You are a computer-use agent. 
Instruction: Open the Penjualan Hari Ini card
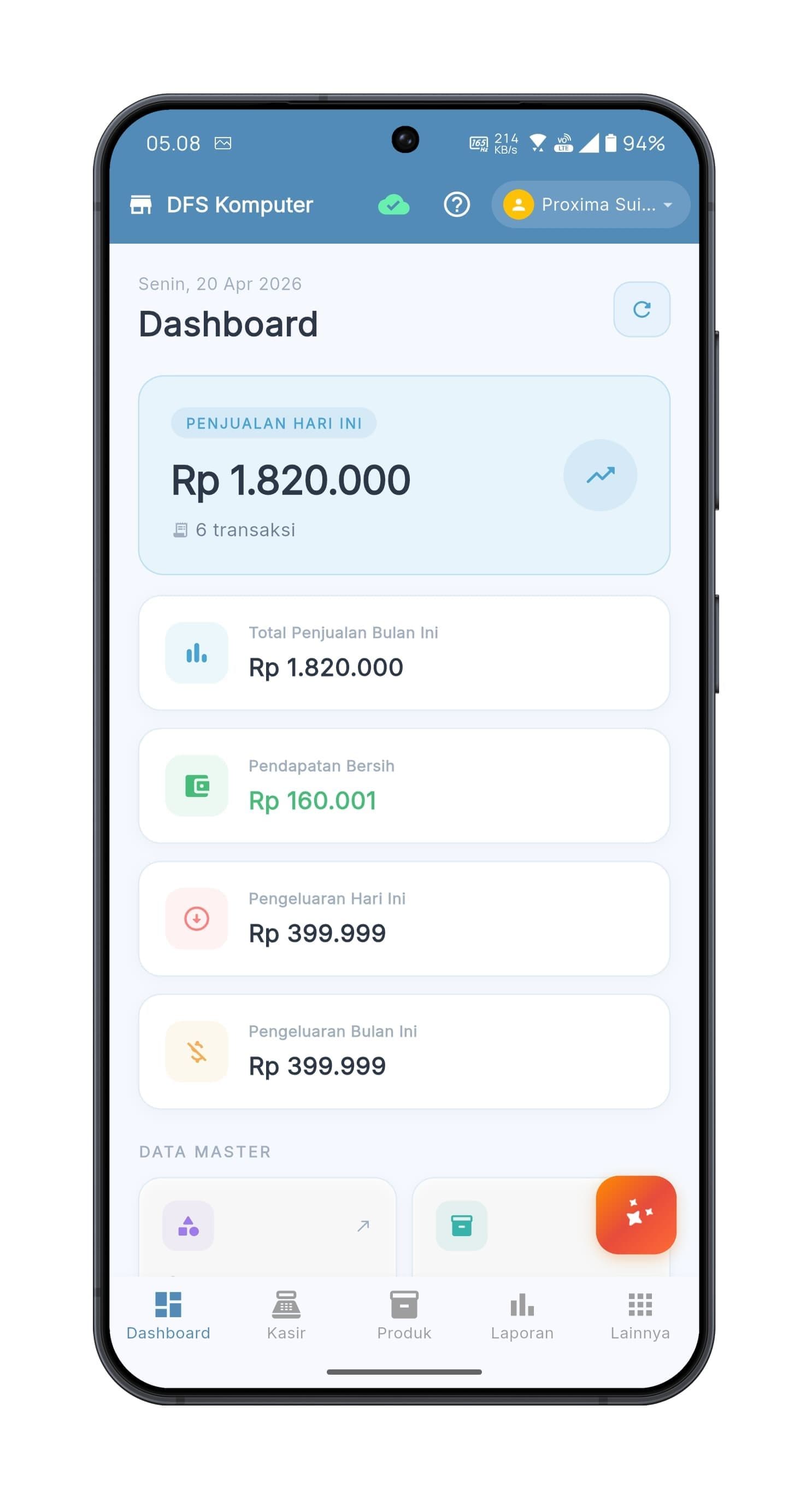coord(405,477)
